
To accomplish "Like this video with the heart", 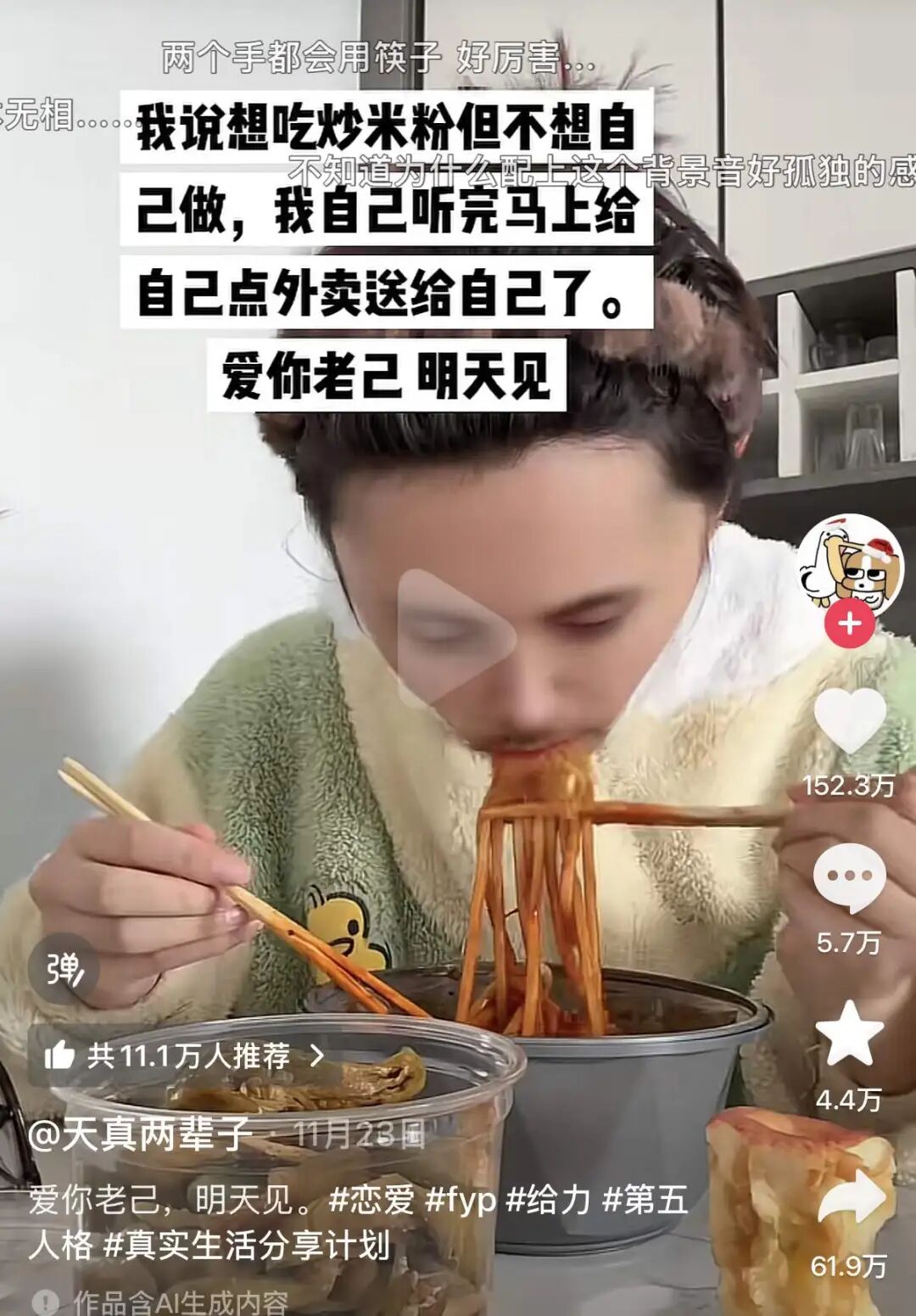I will click(x=850, y=721).
